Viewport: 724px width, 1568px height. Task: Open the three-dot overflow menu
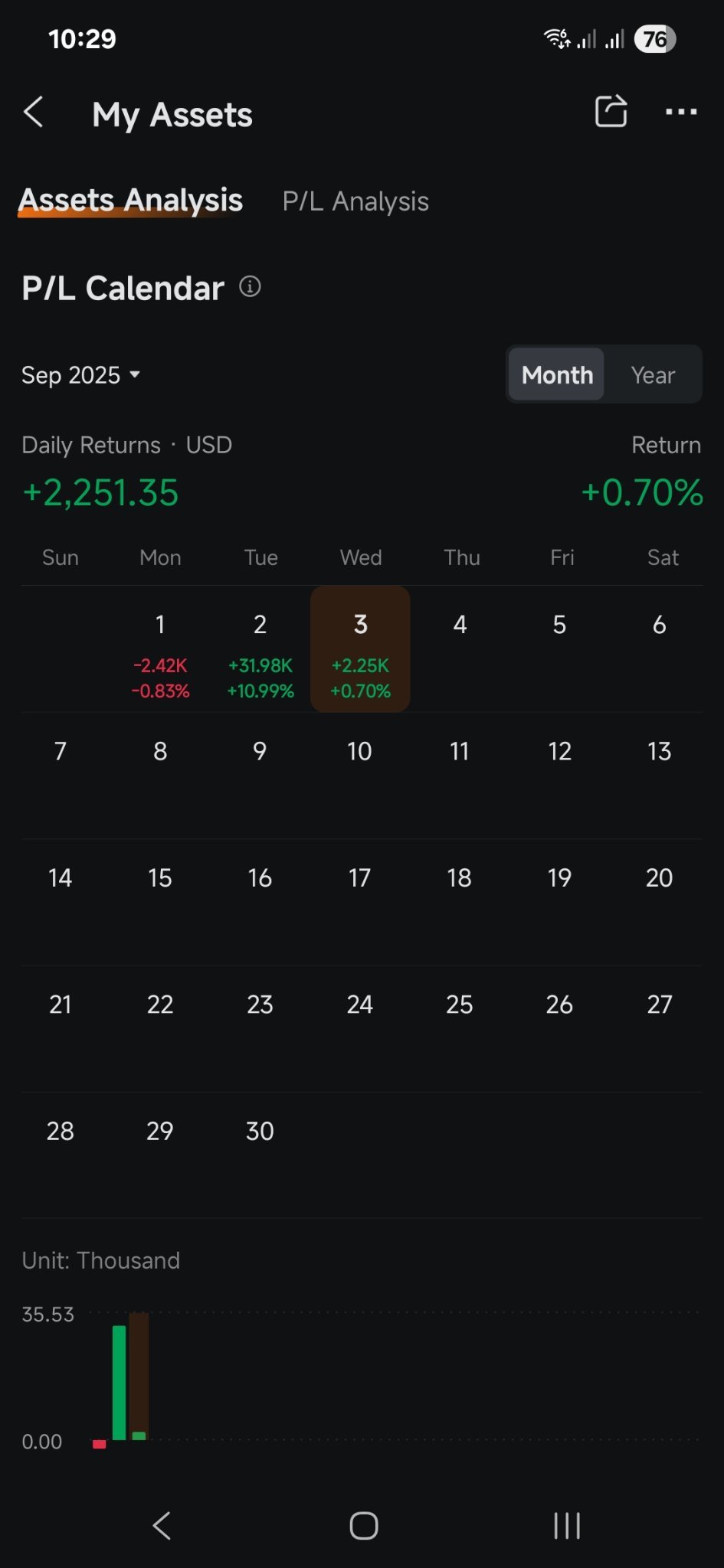[680, 113]
